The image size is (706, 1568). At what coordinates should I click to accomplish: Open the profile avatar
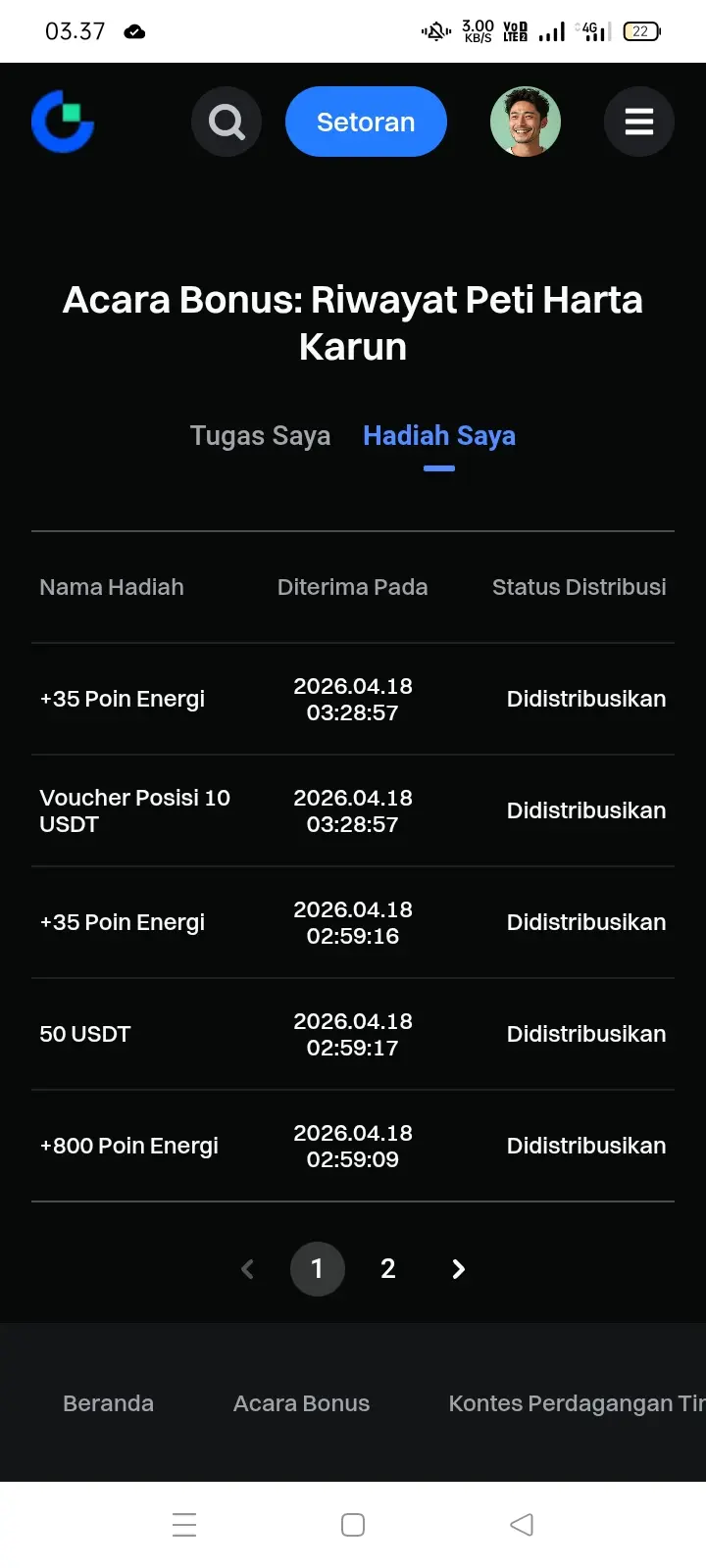[x=526, y=122]
